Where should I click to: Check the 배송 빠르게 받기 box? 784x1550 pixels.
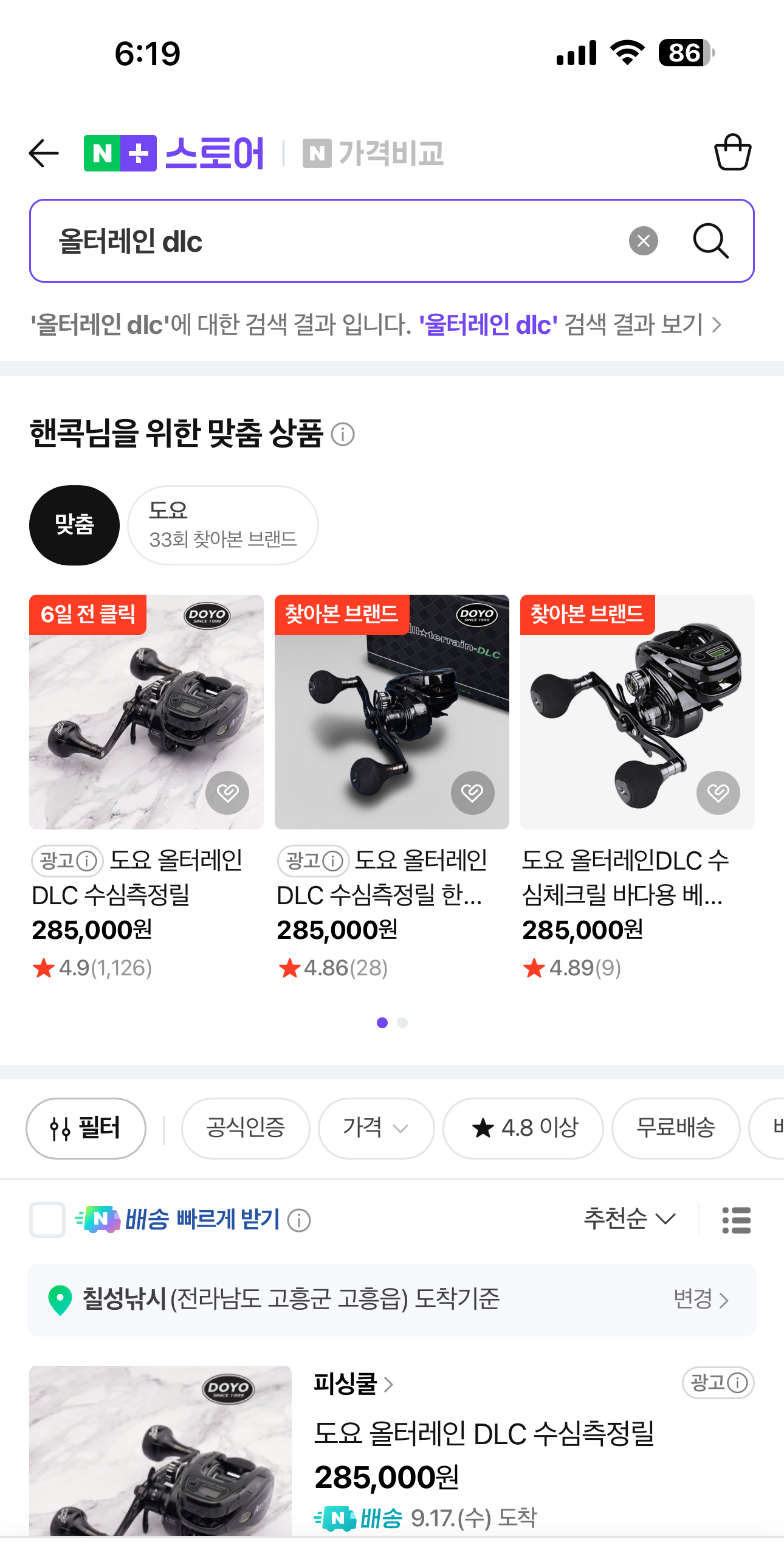point(47,1219)
